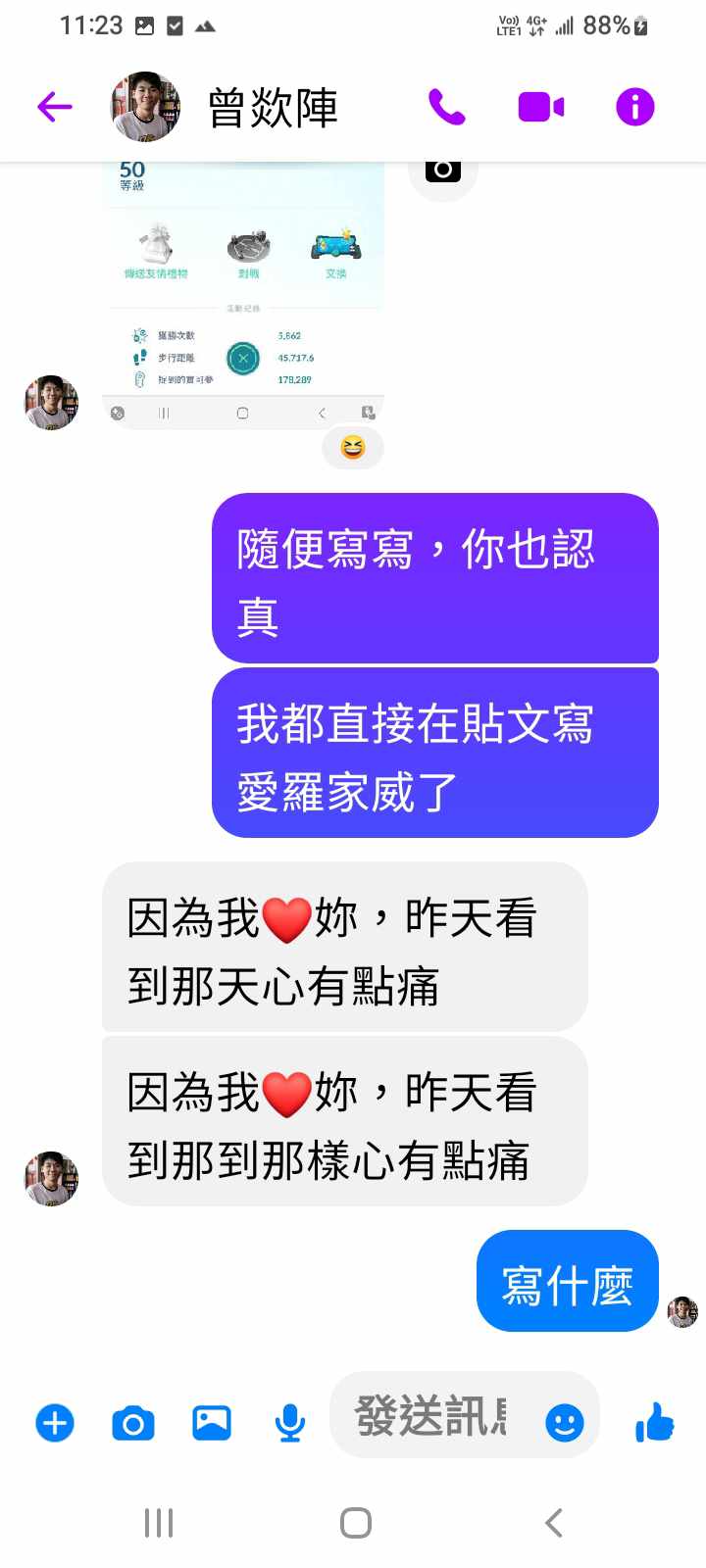The image size is (706, 1568).
Task: Record a voice message with microphone
Action: 289,1422
